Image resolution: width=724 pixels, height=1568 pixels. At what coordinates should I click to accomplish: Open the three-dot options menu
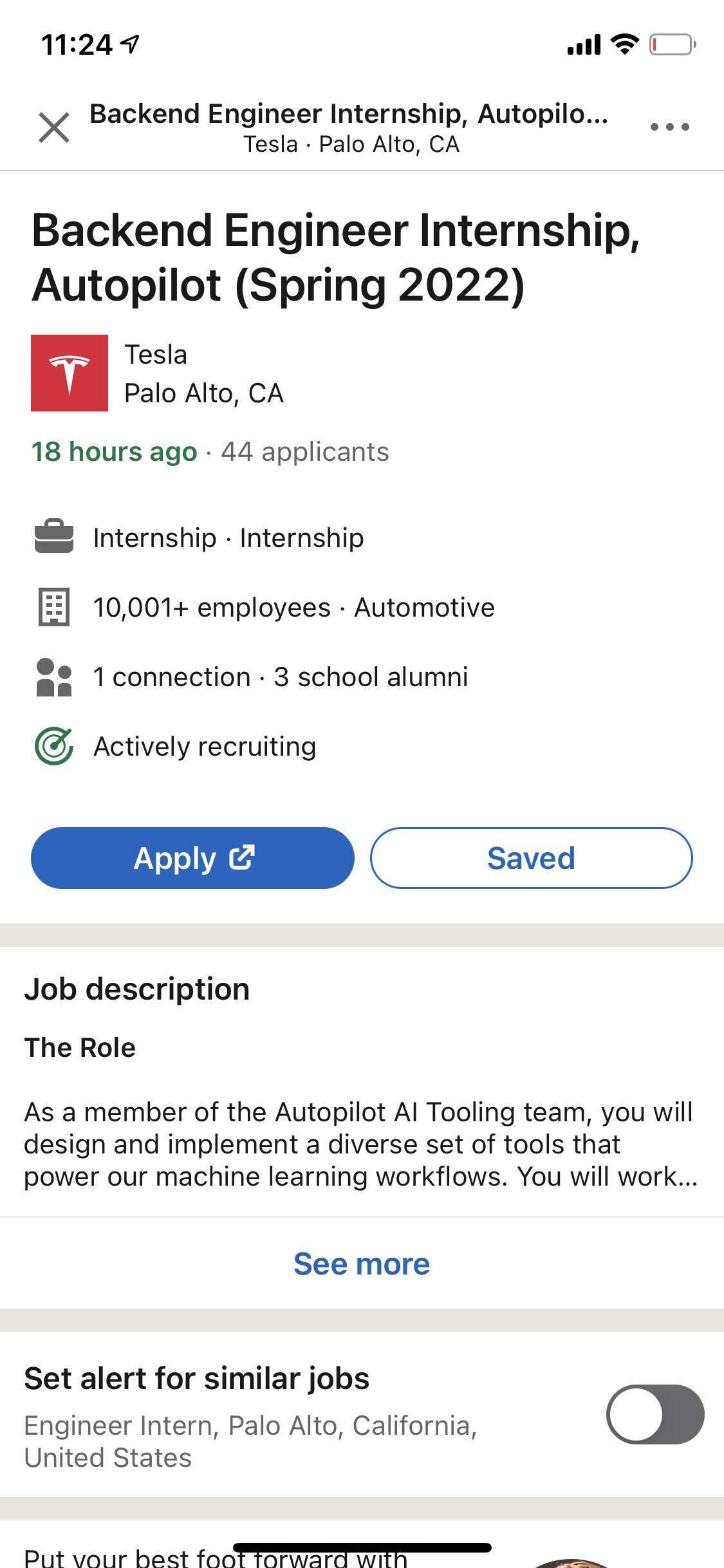click(x=670, y=126)
